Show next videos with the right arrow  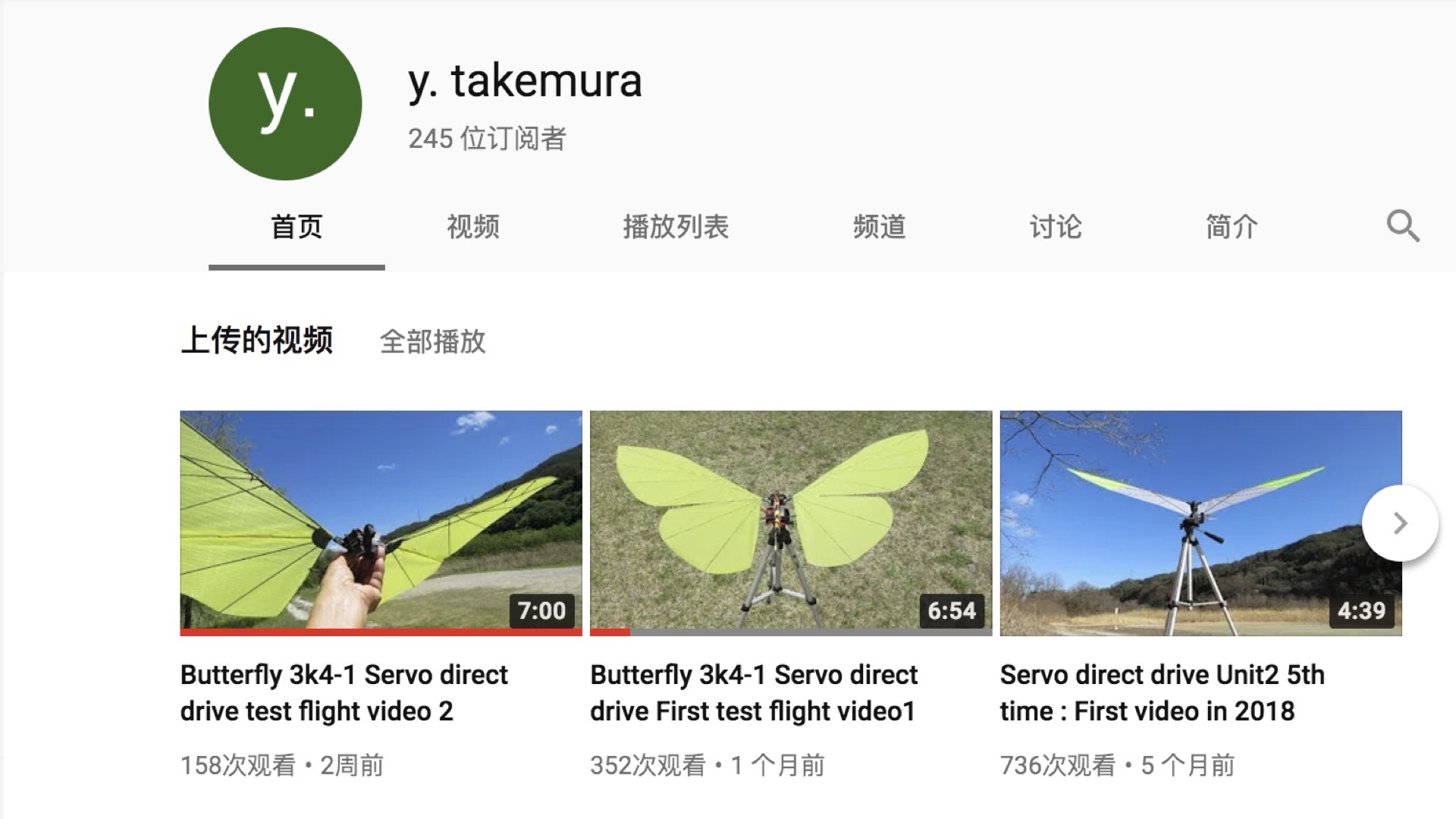1400,523
